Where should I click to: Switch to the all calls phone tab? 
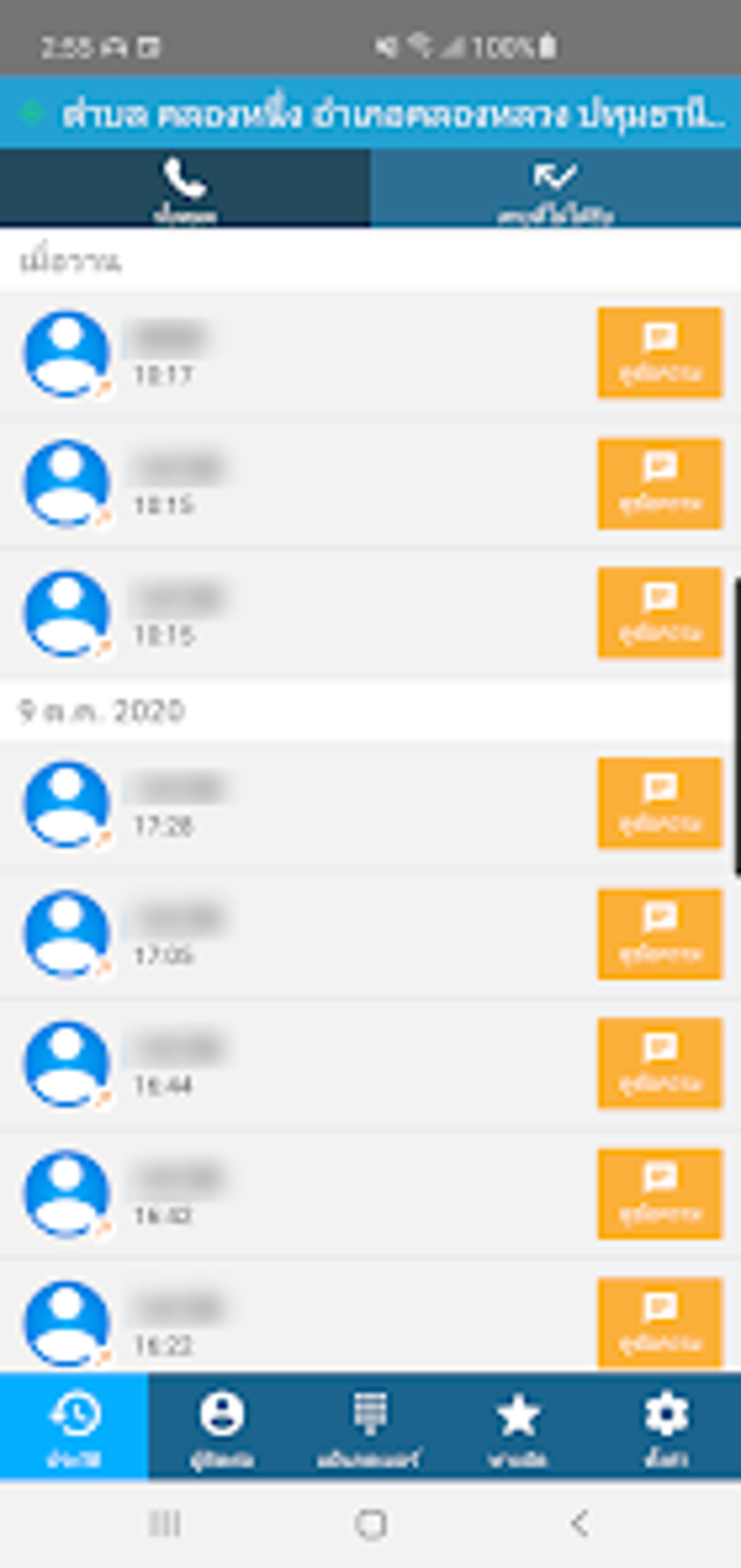point(185,188)
